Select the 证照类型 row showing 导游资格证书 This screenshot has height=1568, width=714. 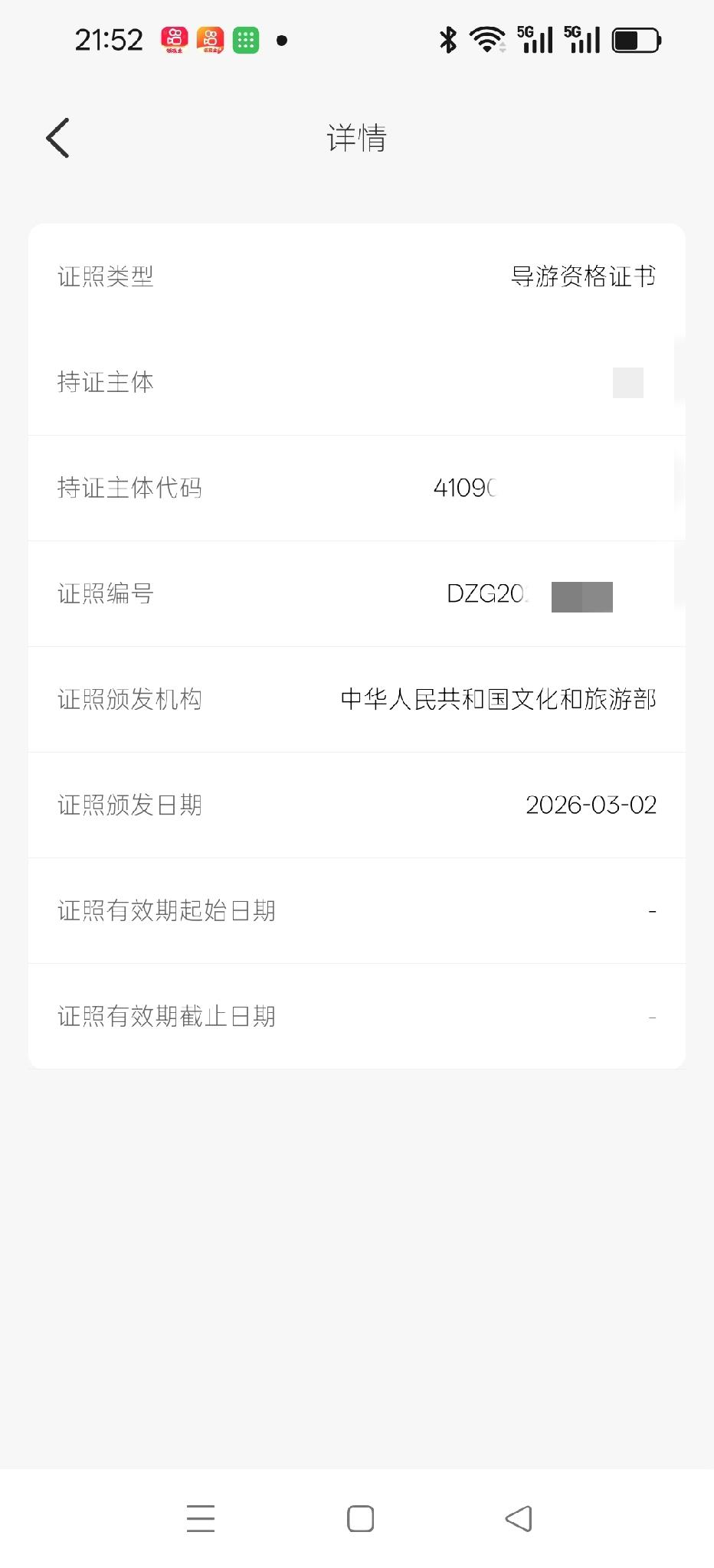[584, 277]
